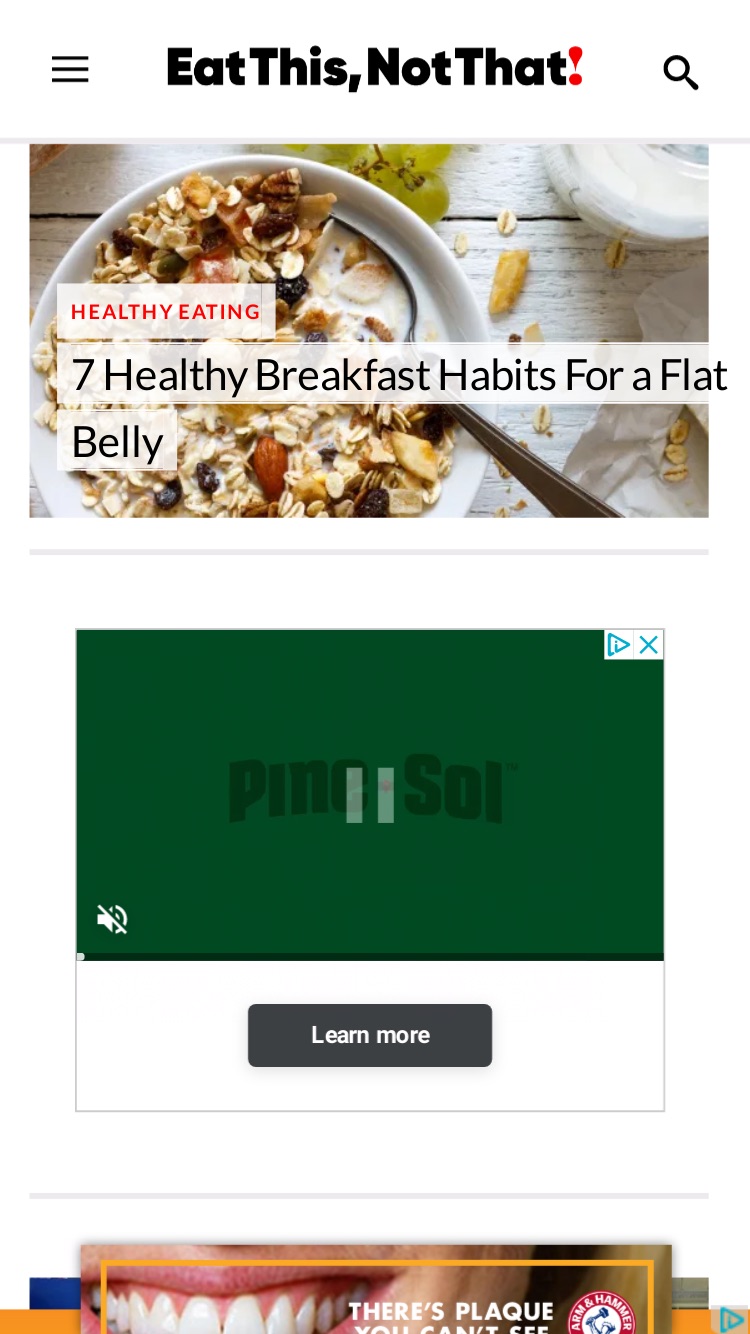Open the hamburger navigation menu

pos(70,69)
